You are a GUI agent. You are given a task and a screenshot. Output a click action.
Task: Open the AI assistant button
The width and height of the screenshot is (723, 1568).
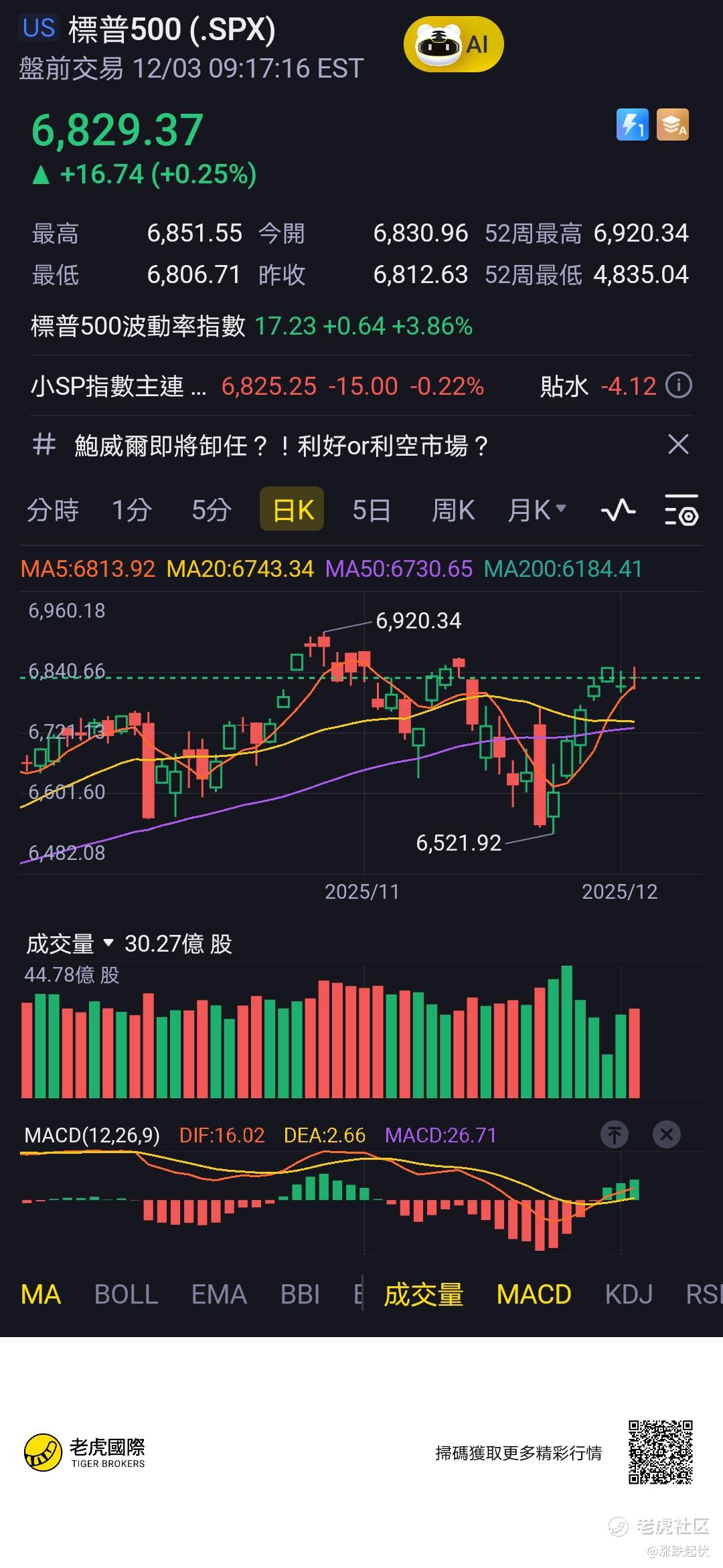click(x=453, y=45)
